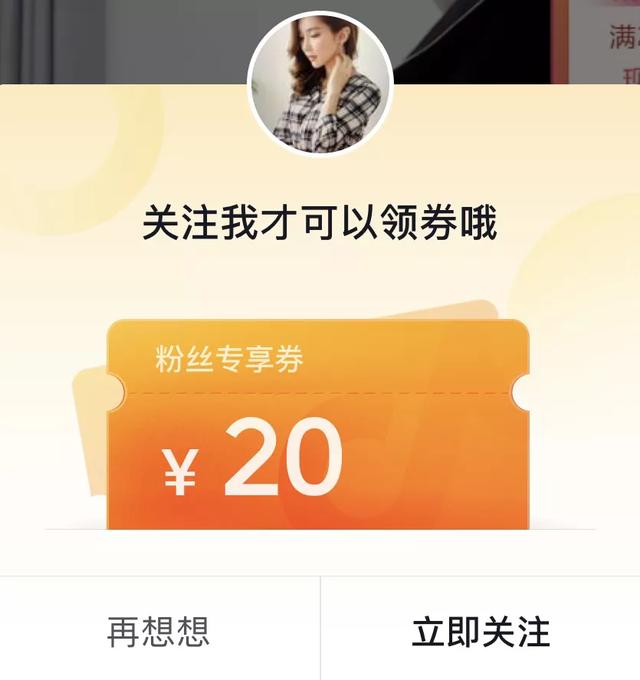Dismiss the dialog with 再想想
The image size is (640, 680).
click(x=159, y=631)
